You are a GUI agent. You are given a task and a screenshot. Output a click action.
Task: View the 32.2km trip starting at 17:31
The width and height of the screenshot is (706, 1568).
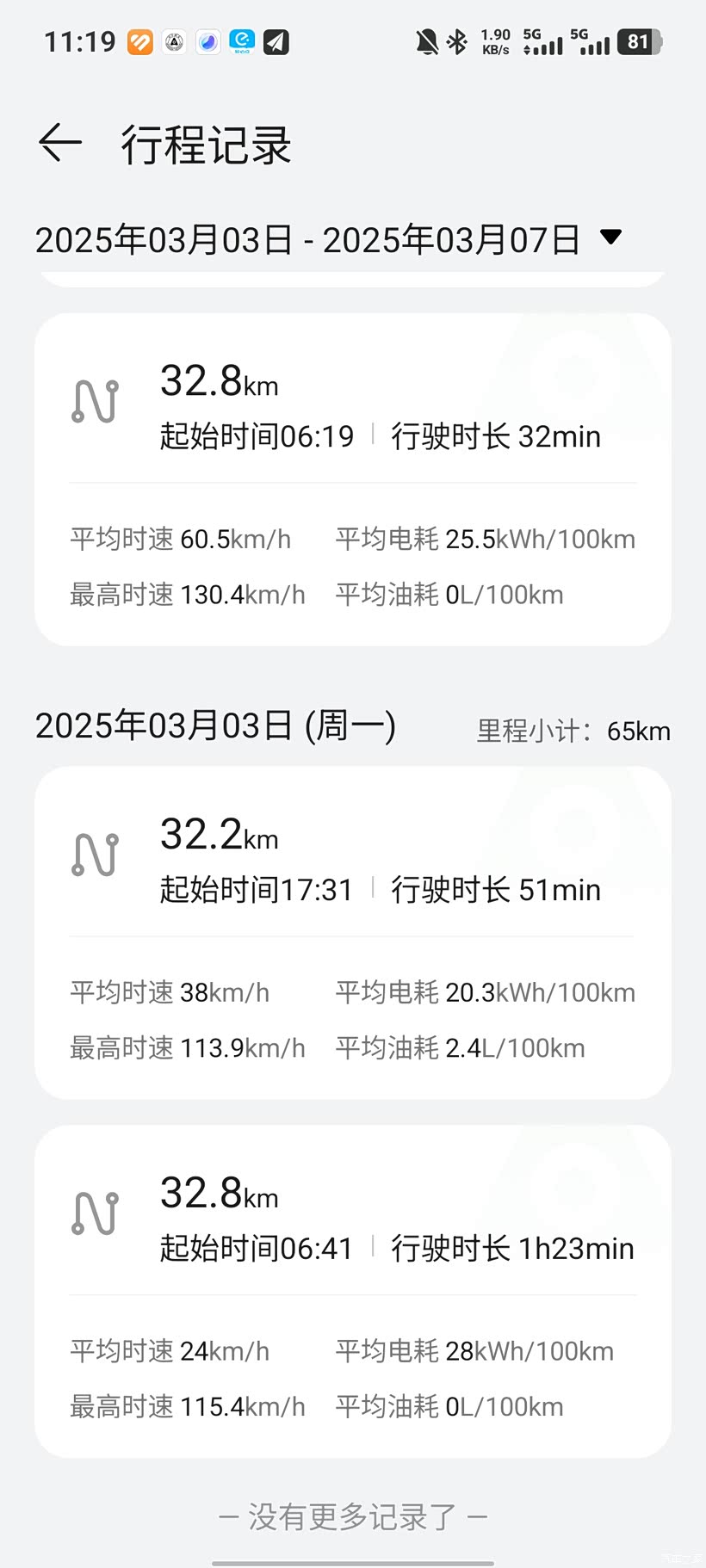(353, 932)
